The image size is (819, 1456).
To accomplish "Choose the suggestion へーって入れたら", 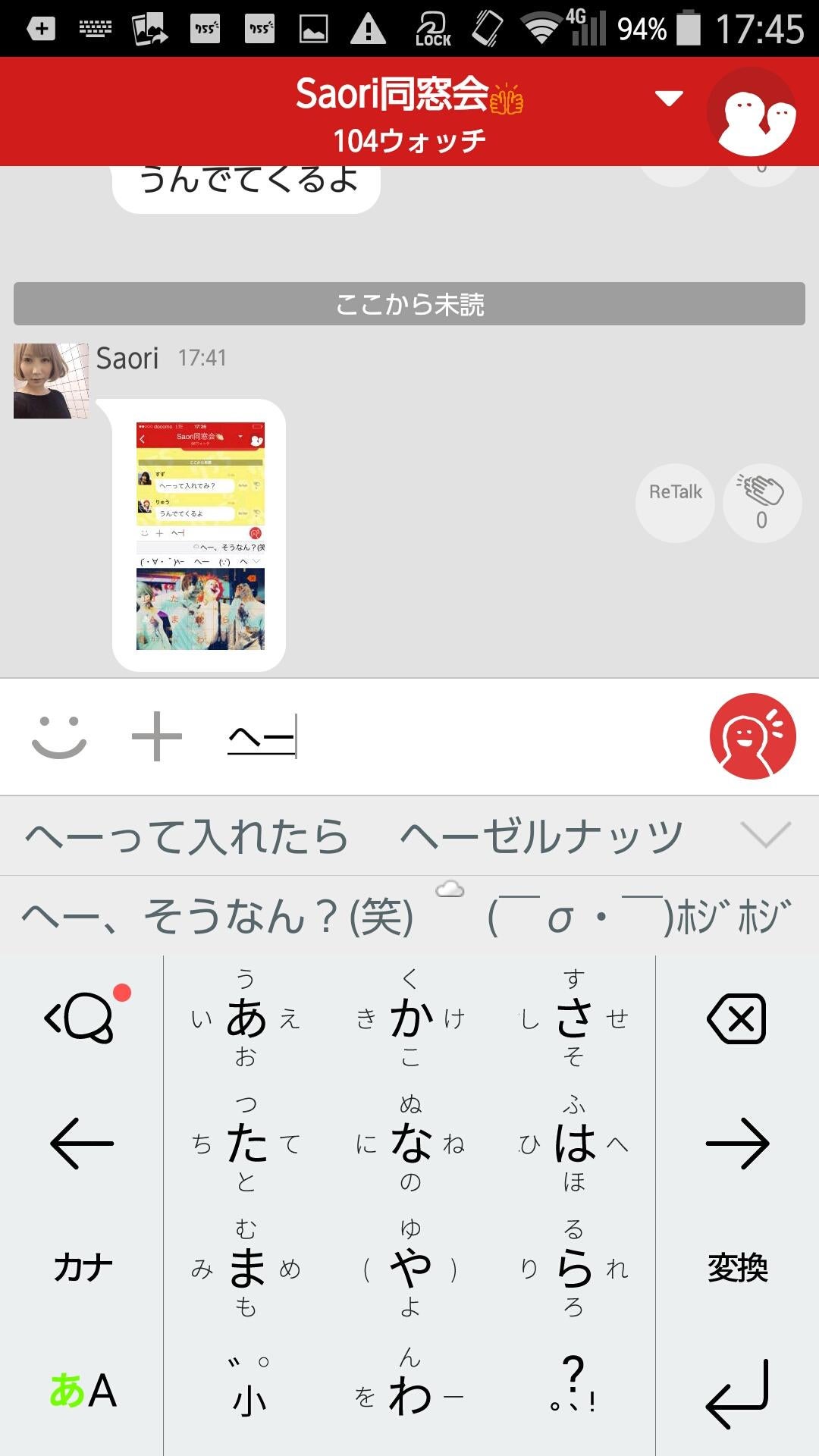I will pyautogui.click(x=187, y=836).
